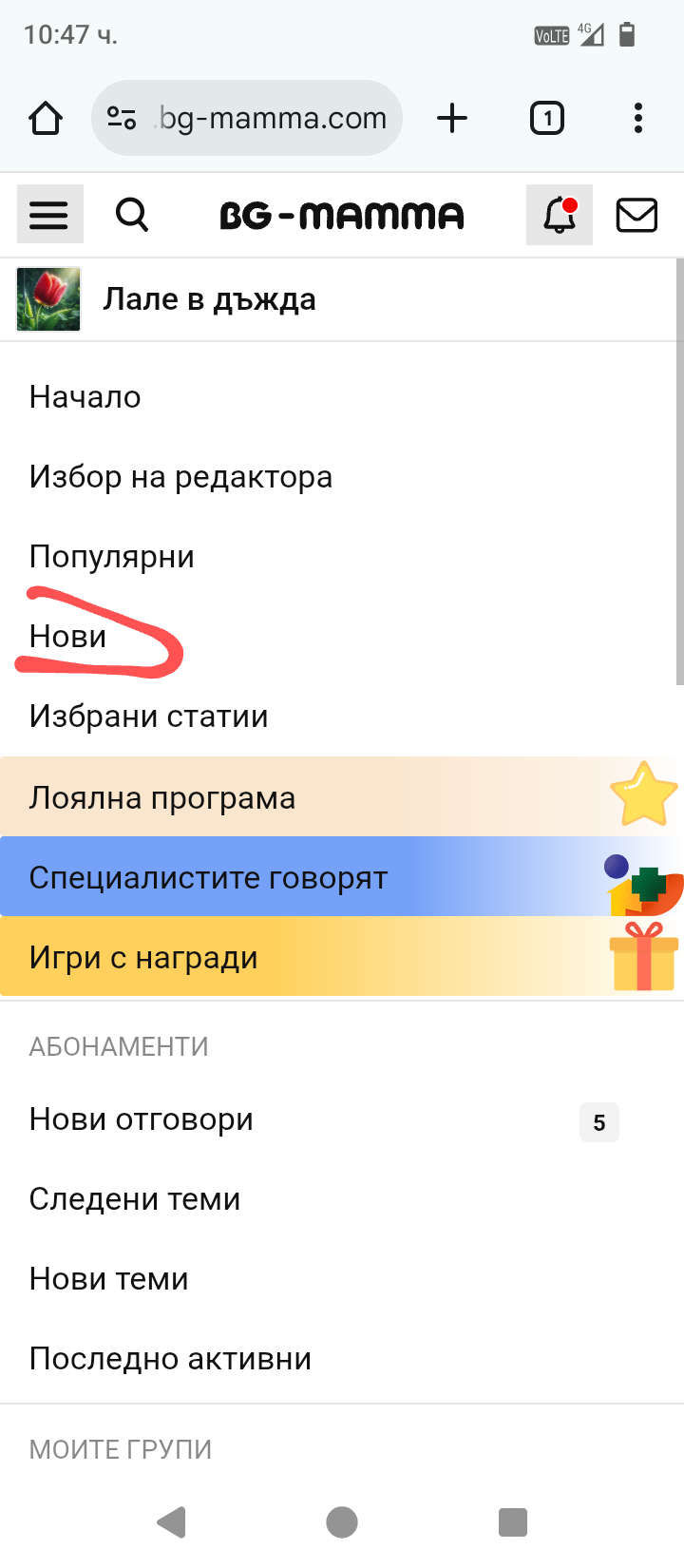Open Последно активни
This screenshot has width=684, height=1568.
[171, 1359]
